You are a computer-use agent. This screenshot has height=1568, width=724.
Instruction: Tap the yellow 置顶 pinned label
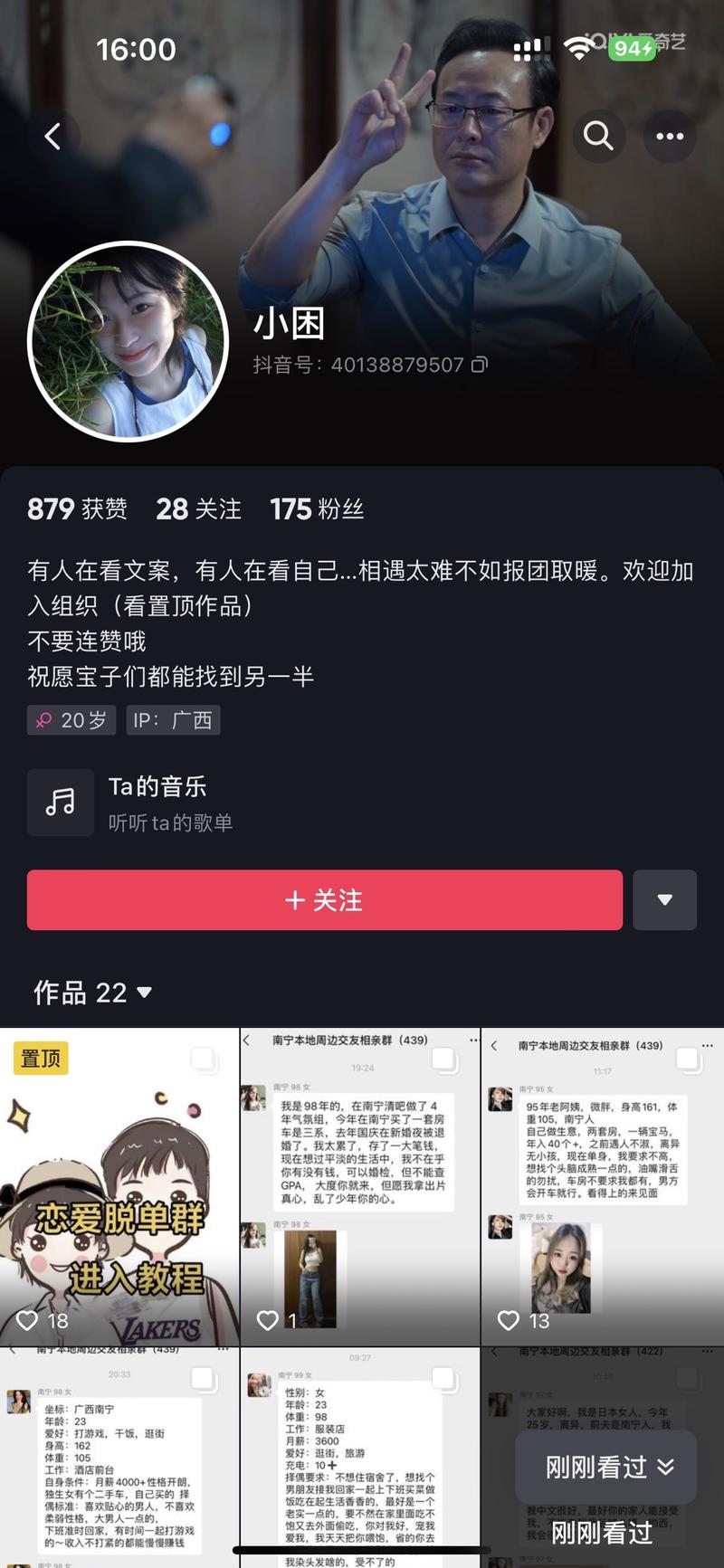42,1059
